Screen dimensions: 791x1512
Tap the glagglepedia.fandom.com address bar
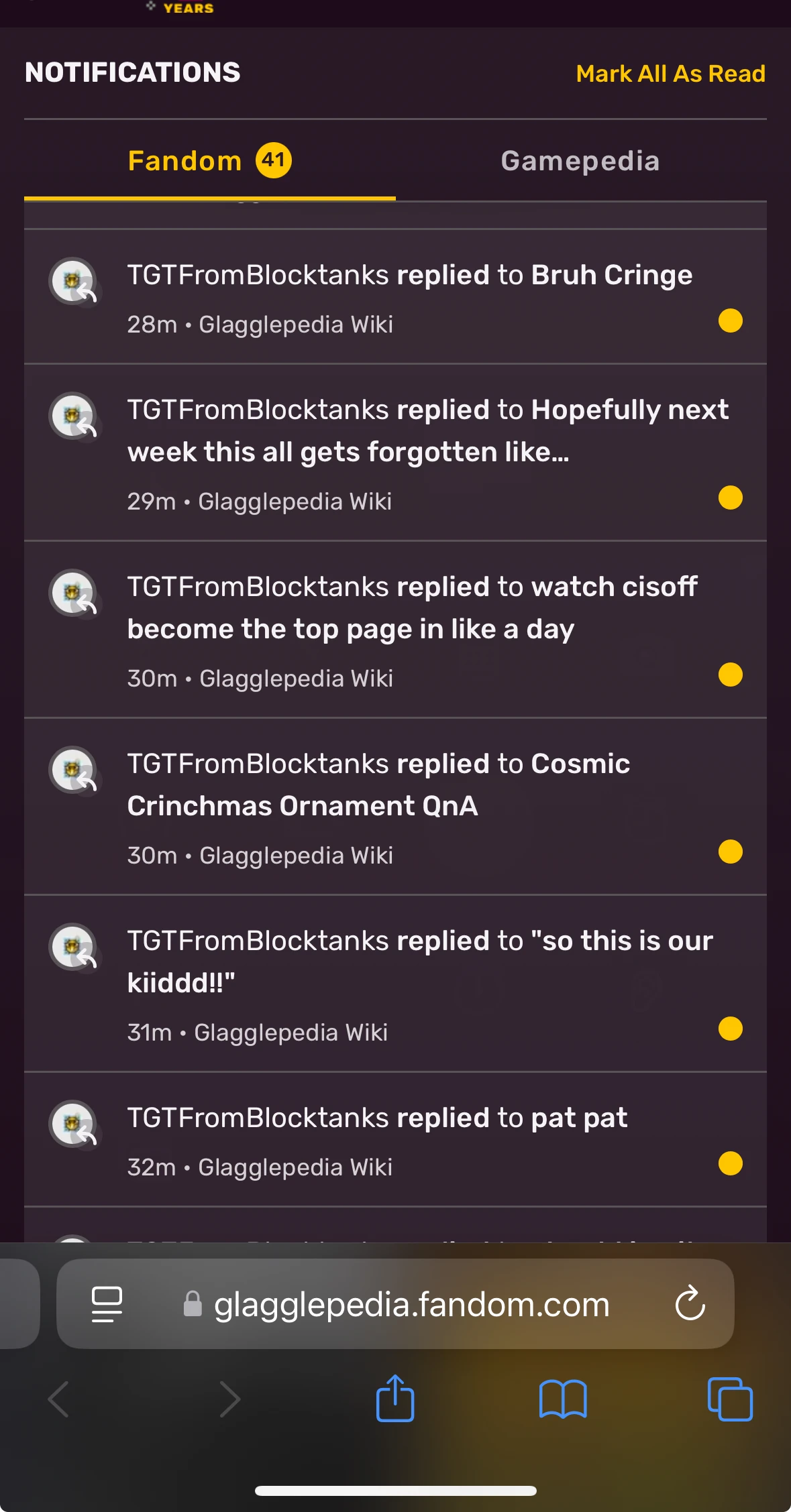point(411,1305)
